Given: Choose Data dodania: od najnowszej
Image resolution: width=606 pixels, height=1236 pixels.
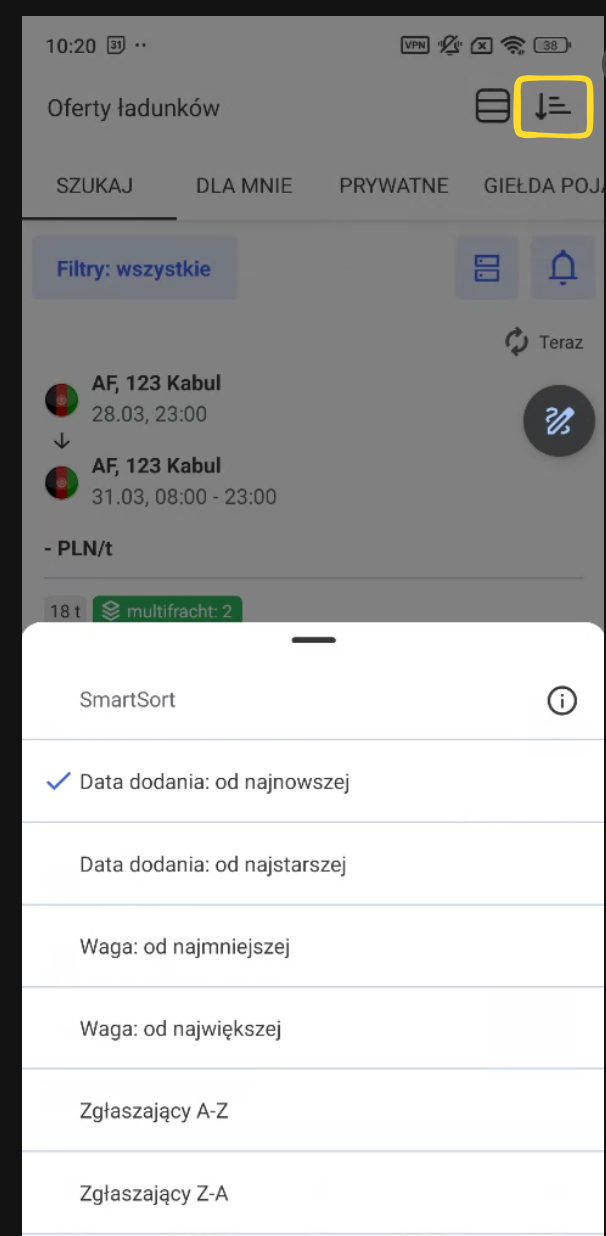Looking at the screenshot, I should coord(215,782).
